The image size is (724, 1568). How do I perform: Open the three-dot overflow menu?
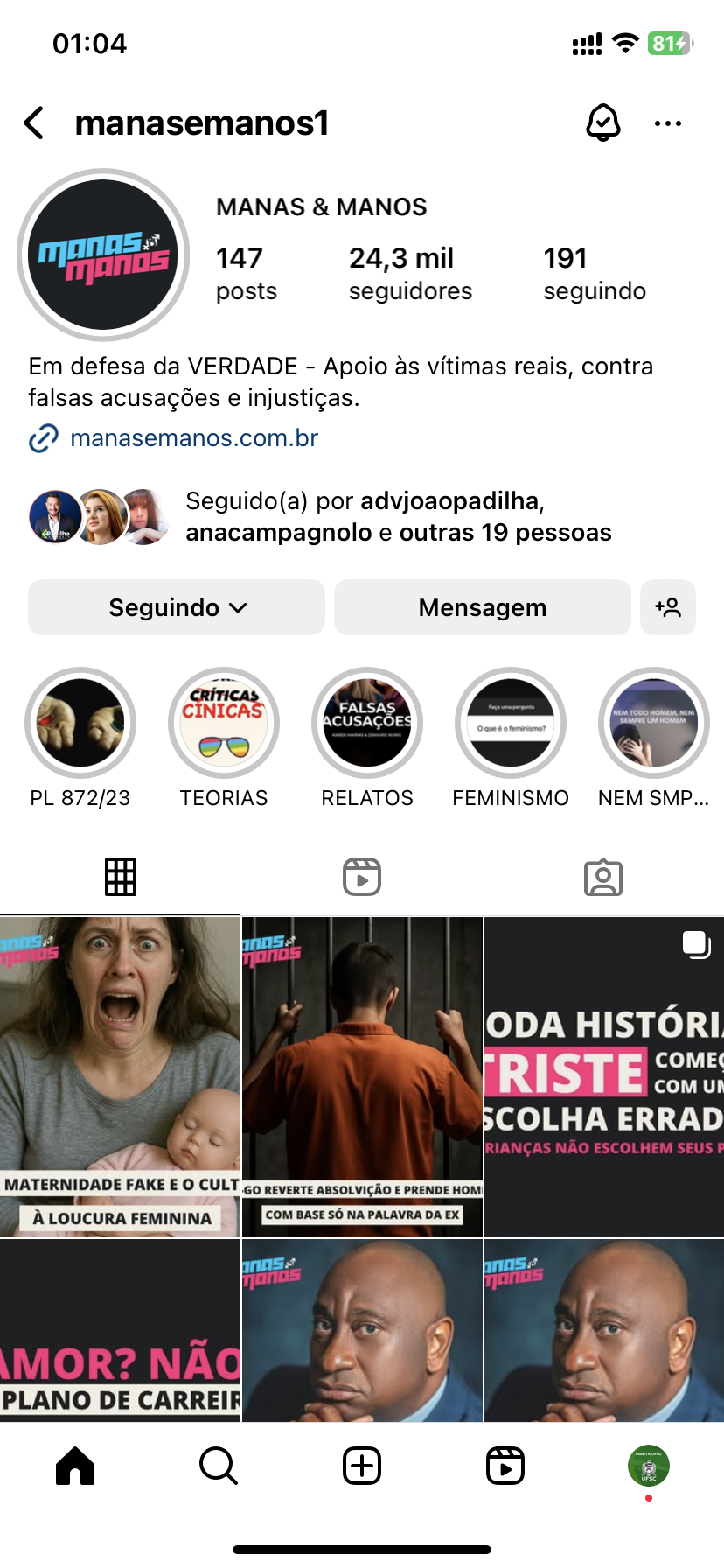tap(667, 123)
